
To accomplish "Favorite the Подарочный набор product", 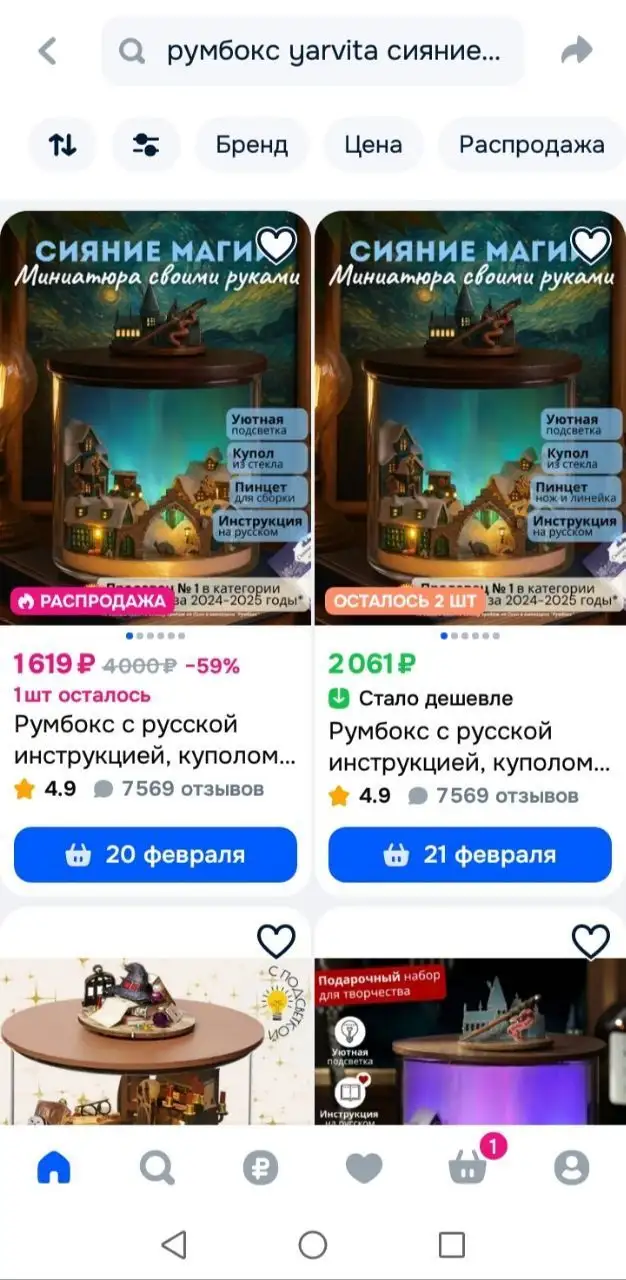I will [591, 941].
